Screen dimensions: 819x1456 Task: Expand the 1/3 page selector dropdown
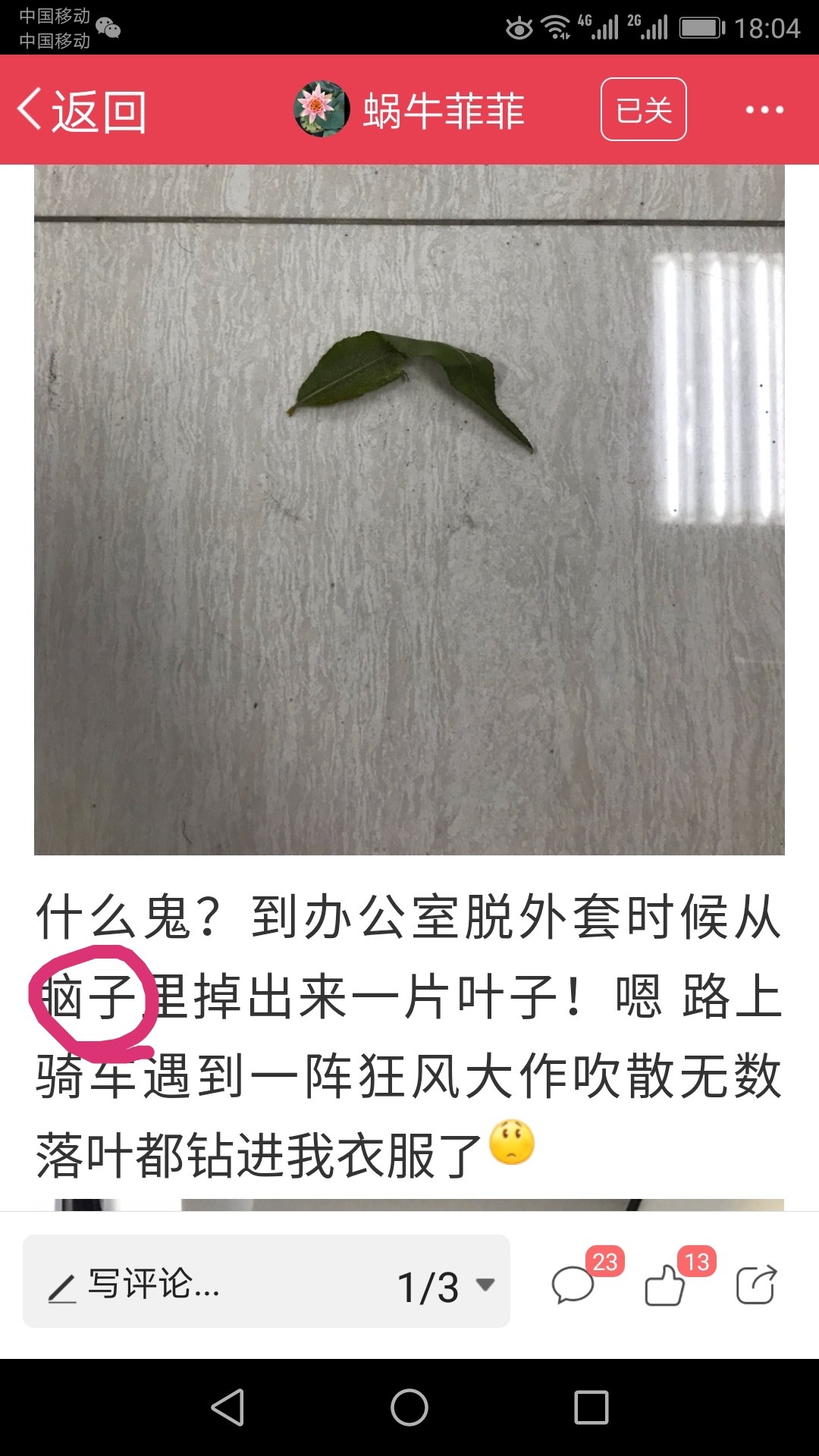click(446, 1286)
